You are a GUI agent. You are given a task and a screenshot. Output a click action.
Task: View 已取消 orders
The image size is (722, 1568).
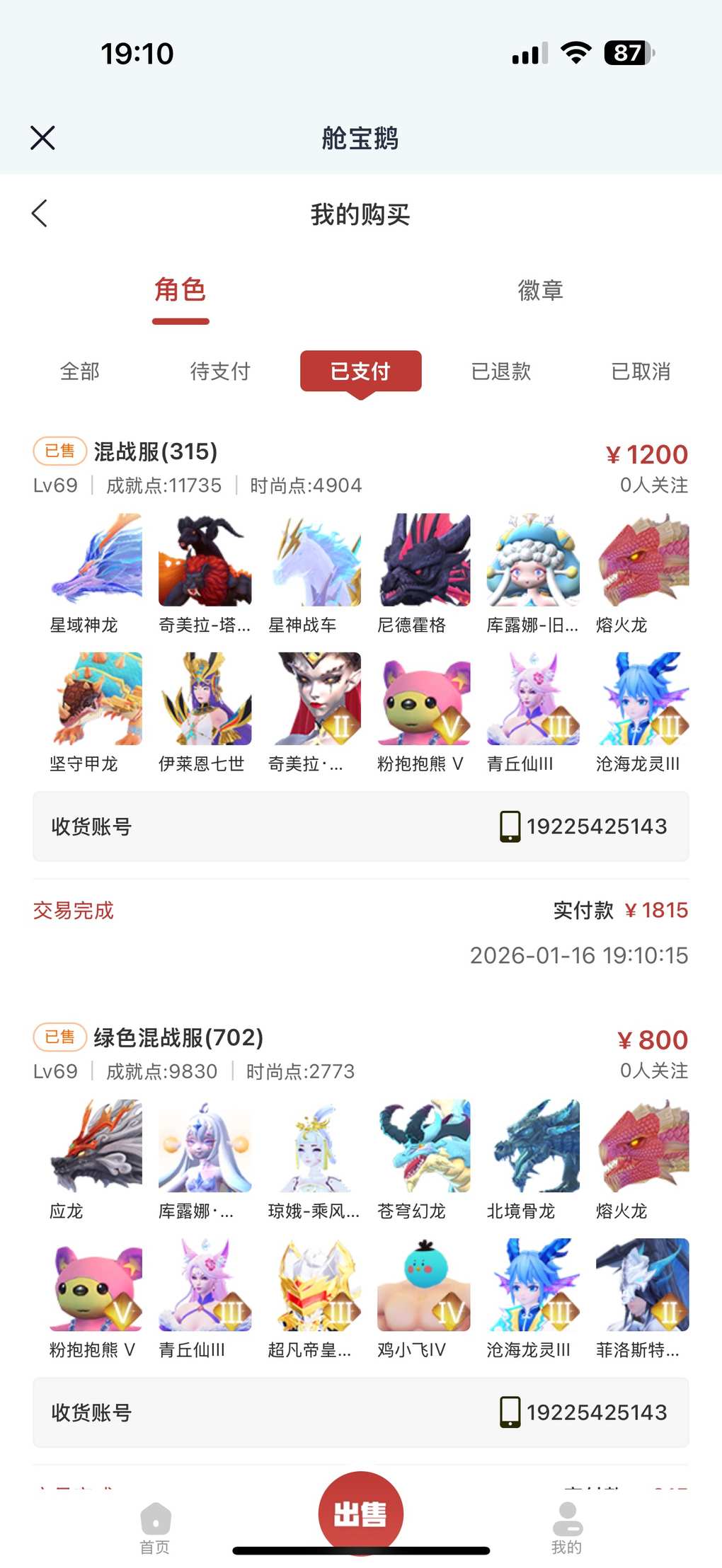641,371
